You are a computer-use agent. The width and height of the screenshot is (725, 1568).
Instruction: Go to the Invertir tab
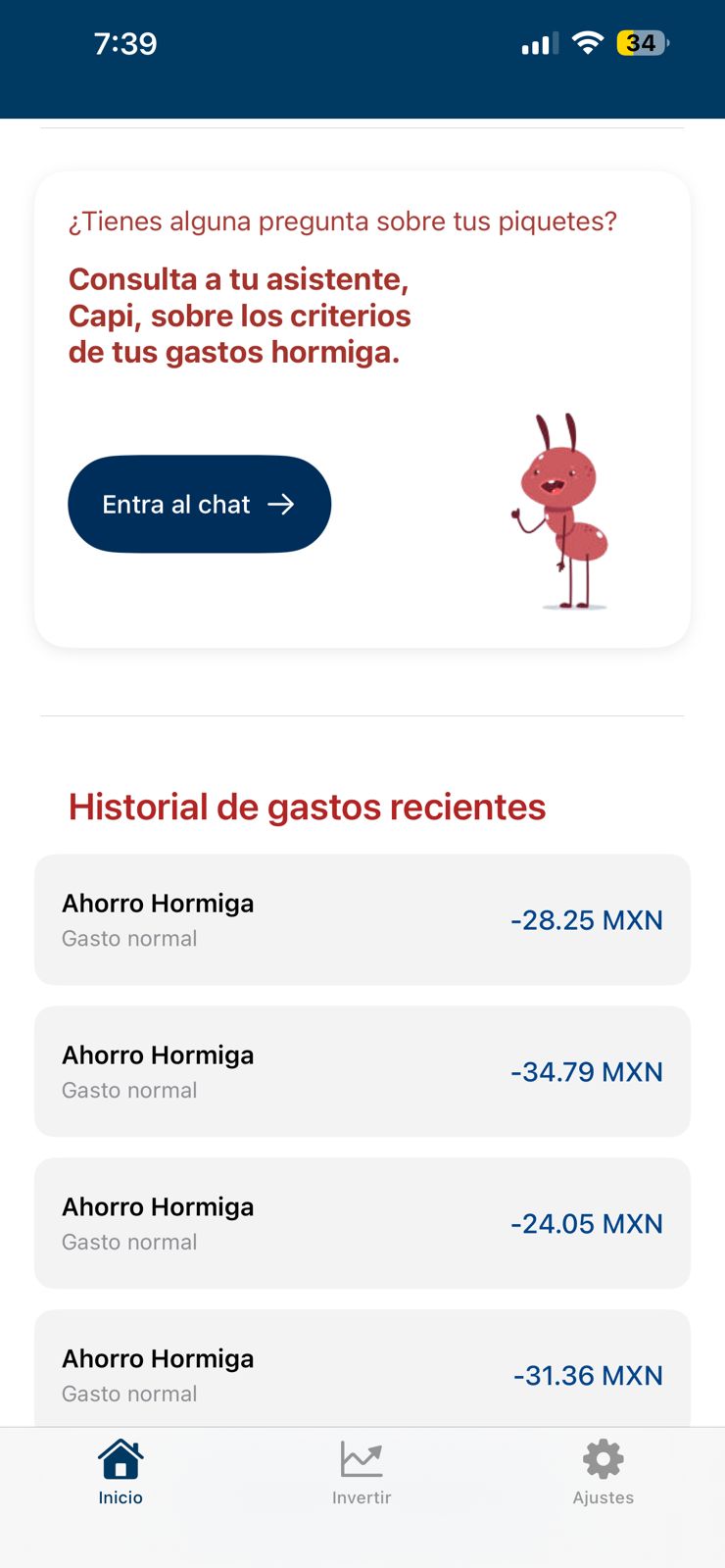click(x=362, y=1471)
